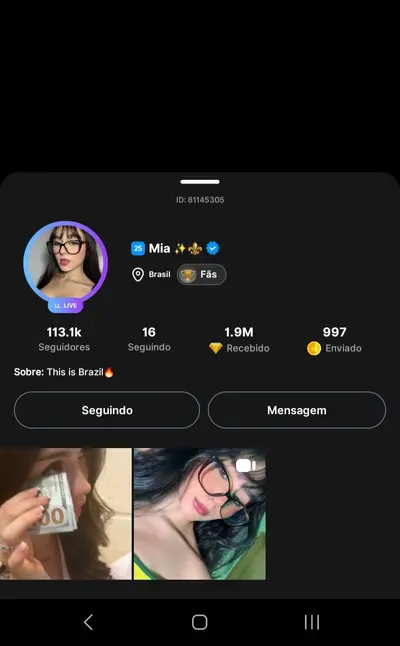View the 113.1k Seguidores list
Screen dimensions: 400x646
coord(64,339)
